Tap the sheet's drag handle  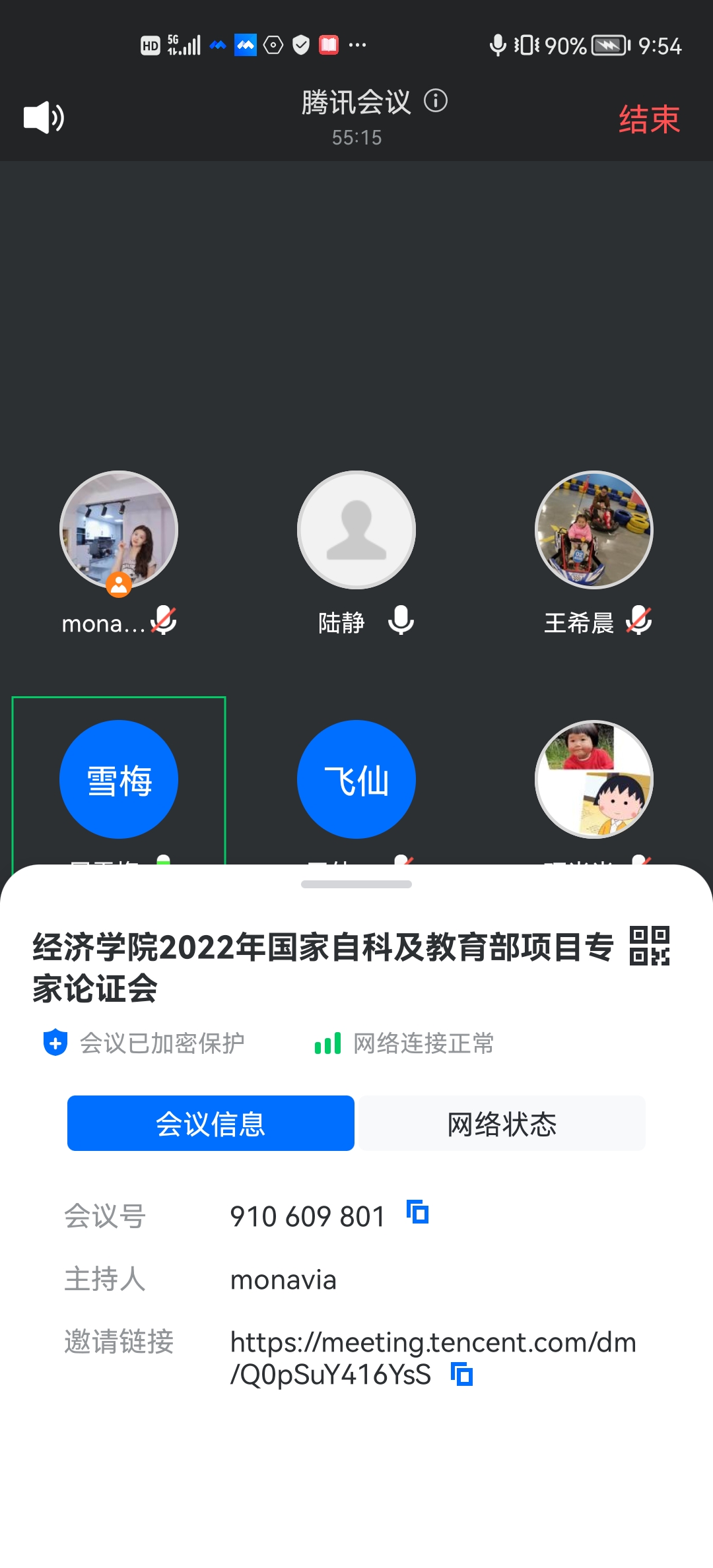356,884
